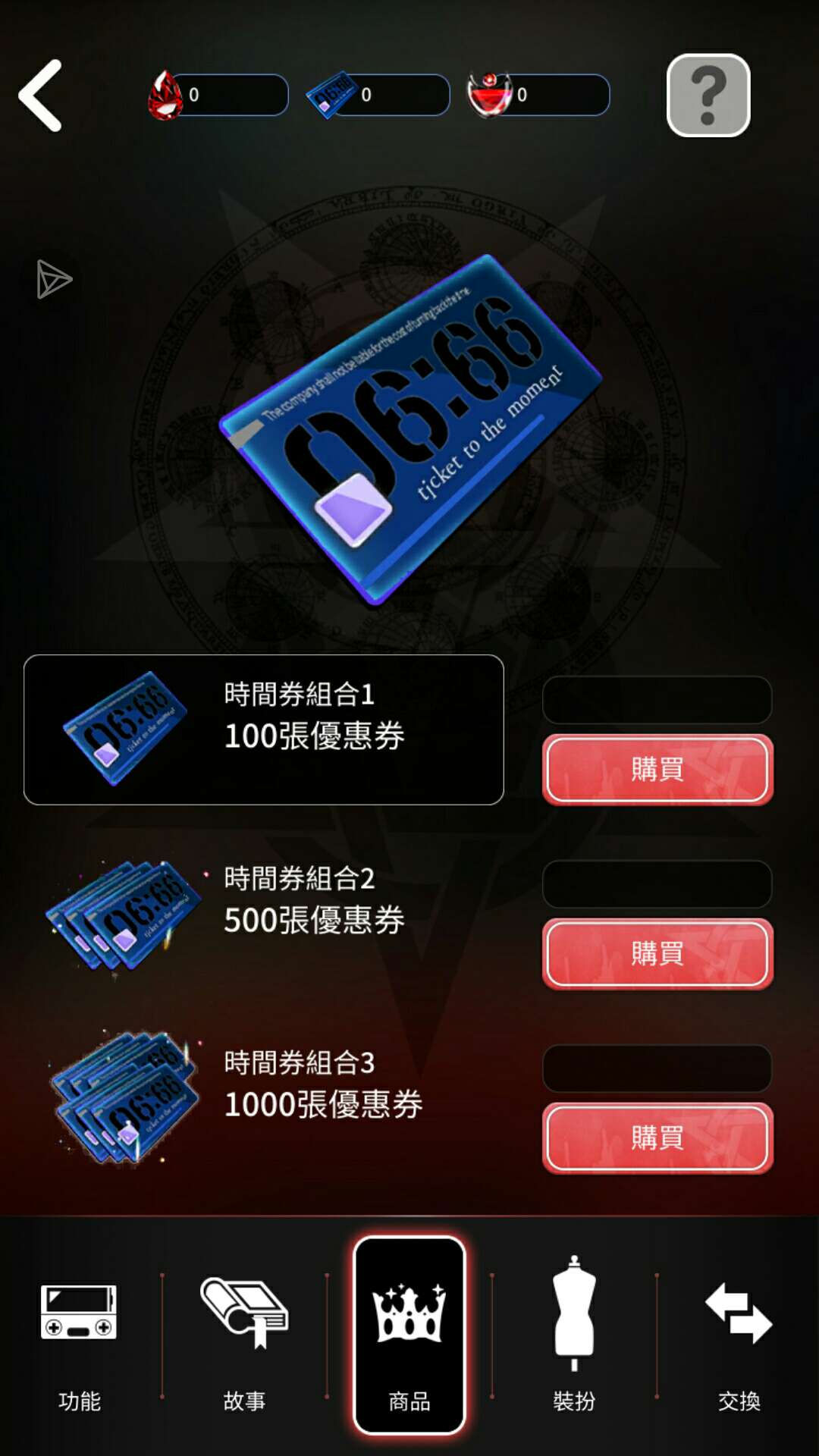Screen dimensions: 819x1456
Task: Select the 商品 tab
Action: click(409, 1336)
